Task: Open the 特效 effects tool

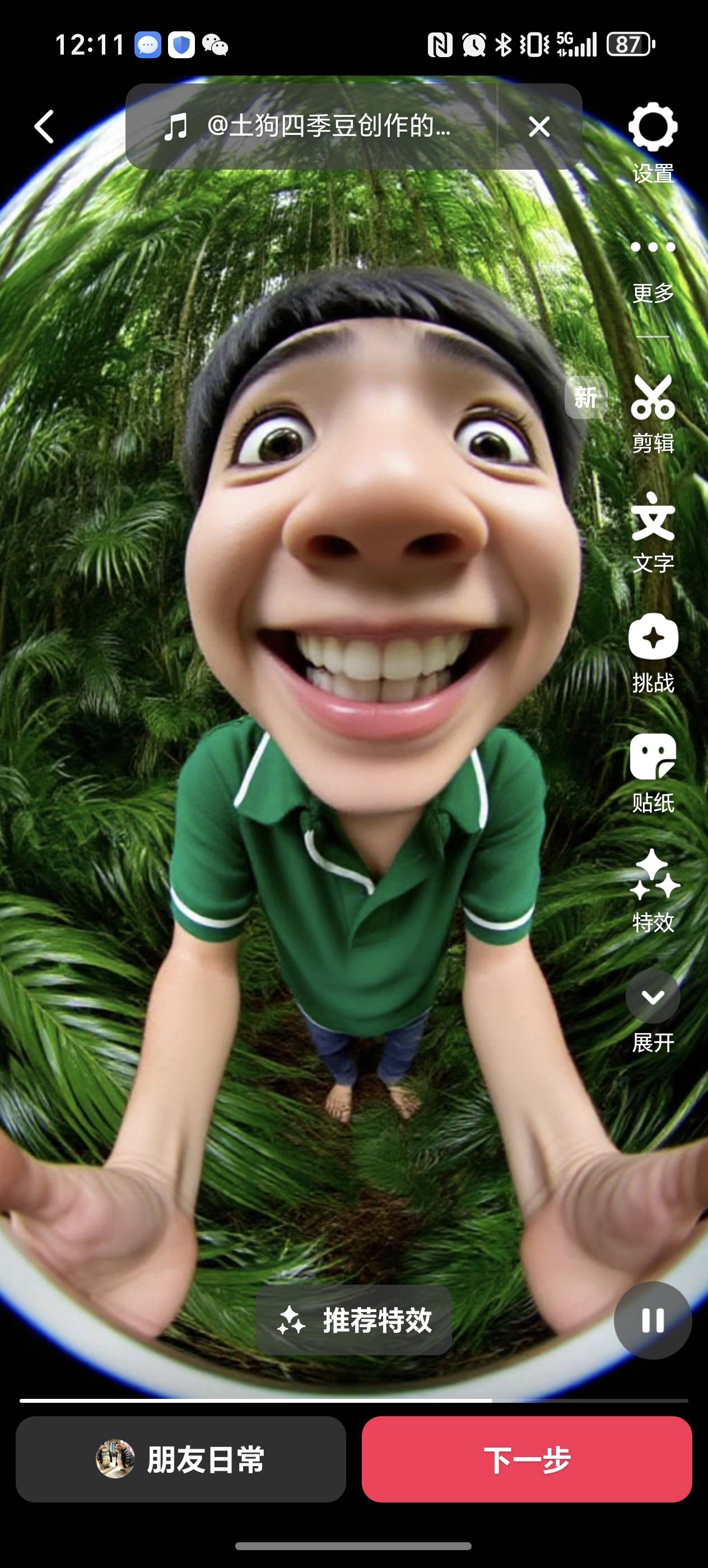Action: click(653, 892)
